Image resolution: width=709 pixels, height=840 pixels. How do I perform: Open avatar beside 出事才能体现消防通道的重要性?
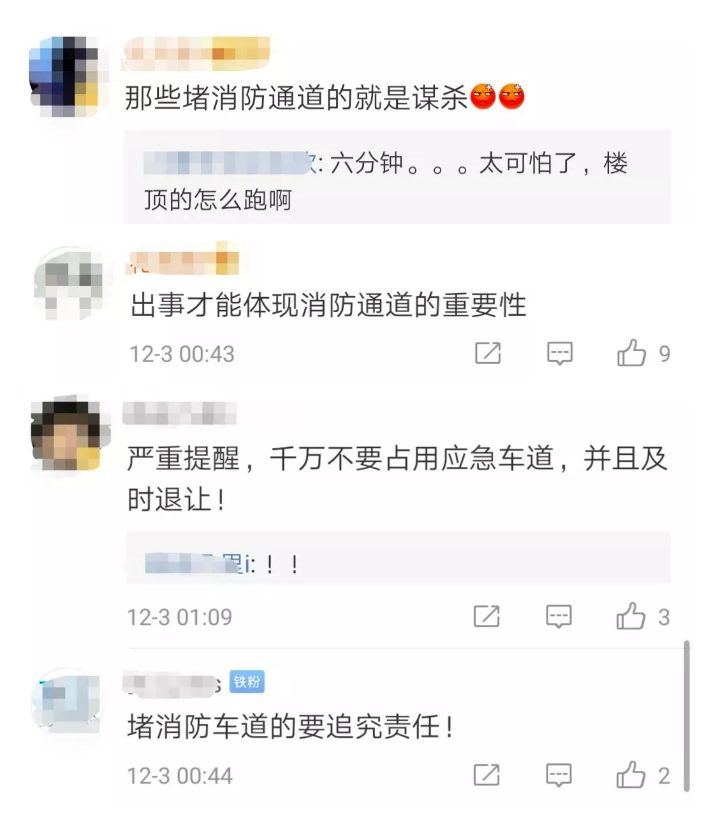point(66,283)
